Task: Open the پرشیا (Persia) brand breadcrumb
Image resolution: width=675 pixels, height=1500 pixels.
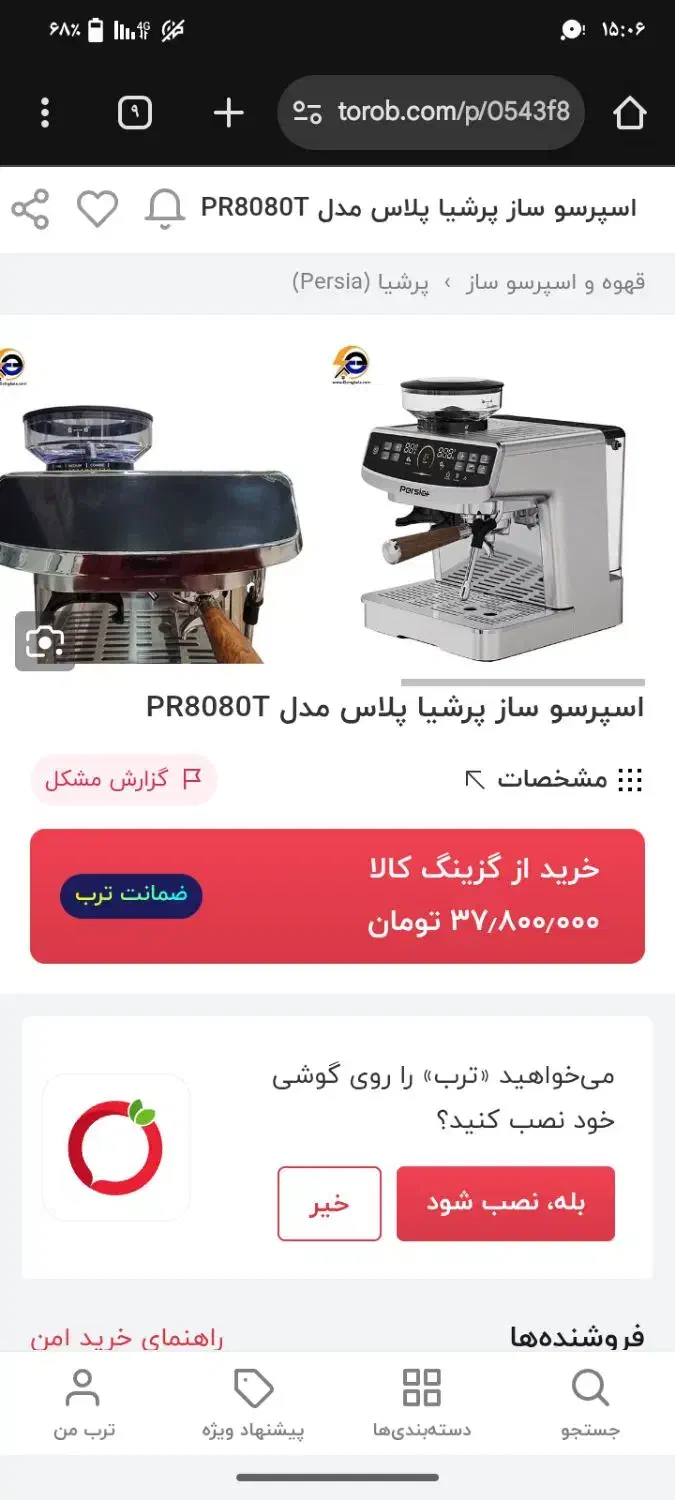Action: point(360,283)
